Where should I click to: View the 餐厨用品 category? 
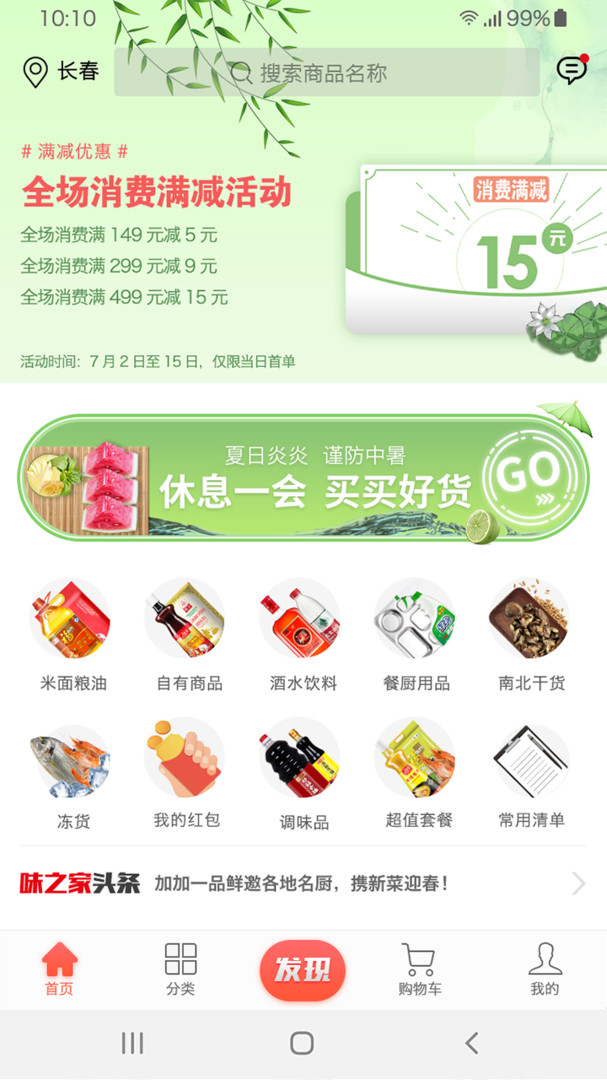pos(417,635)
